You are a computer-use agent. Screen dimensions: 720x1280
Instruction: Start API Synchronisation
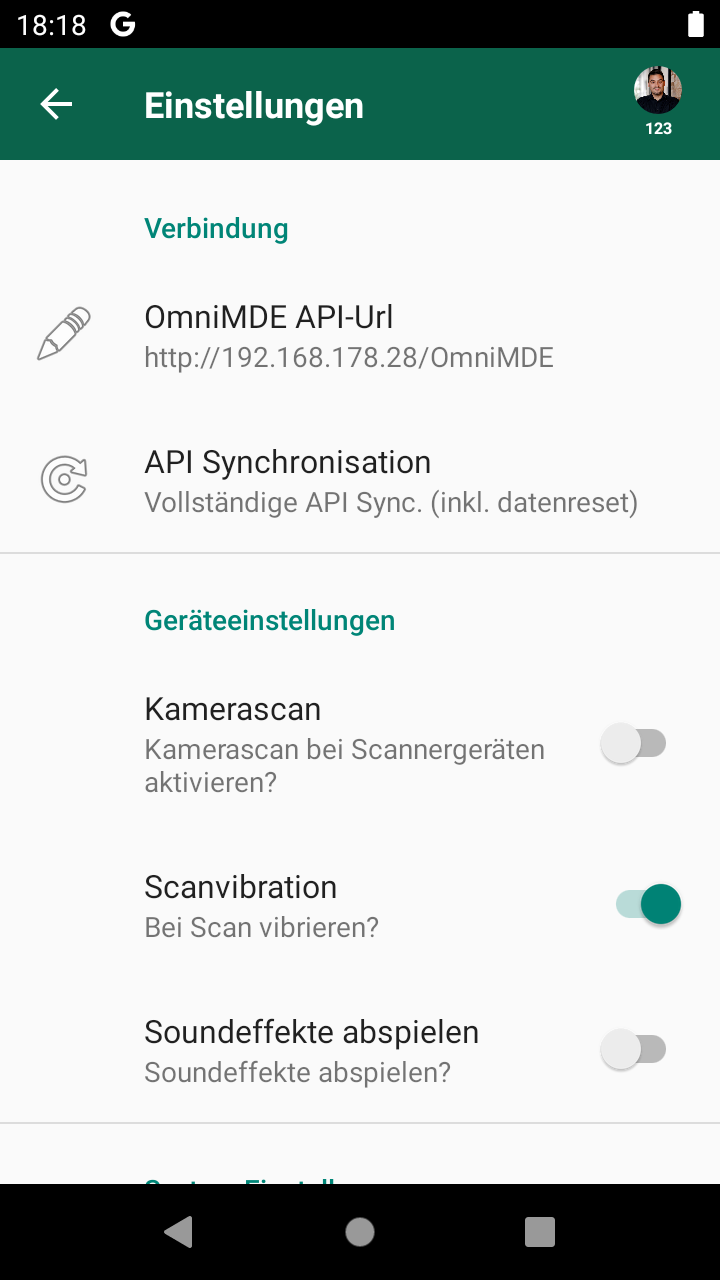point(390,481)
